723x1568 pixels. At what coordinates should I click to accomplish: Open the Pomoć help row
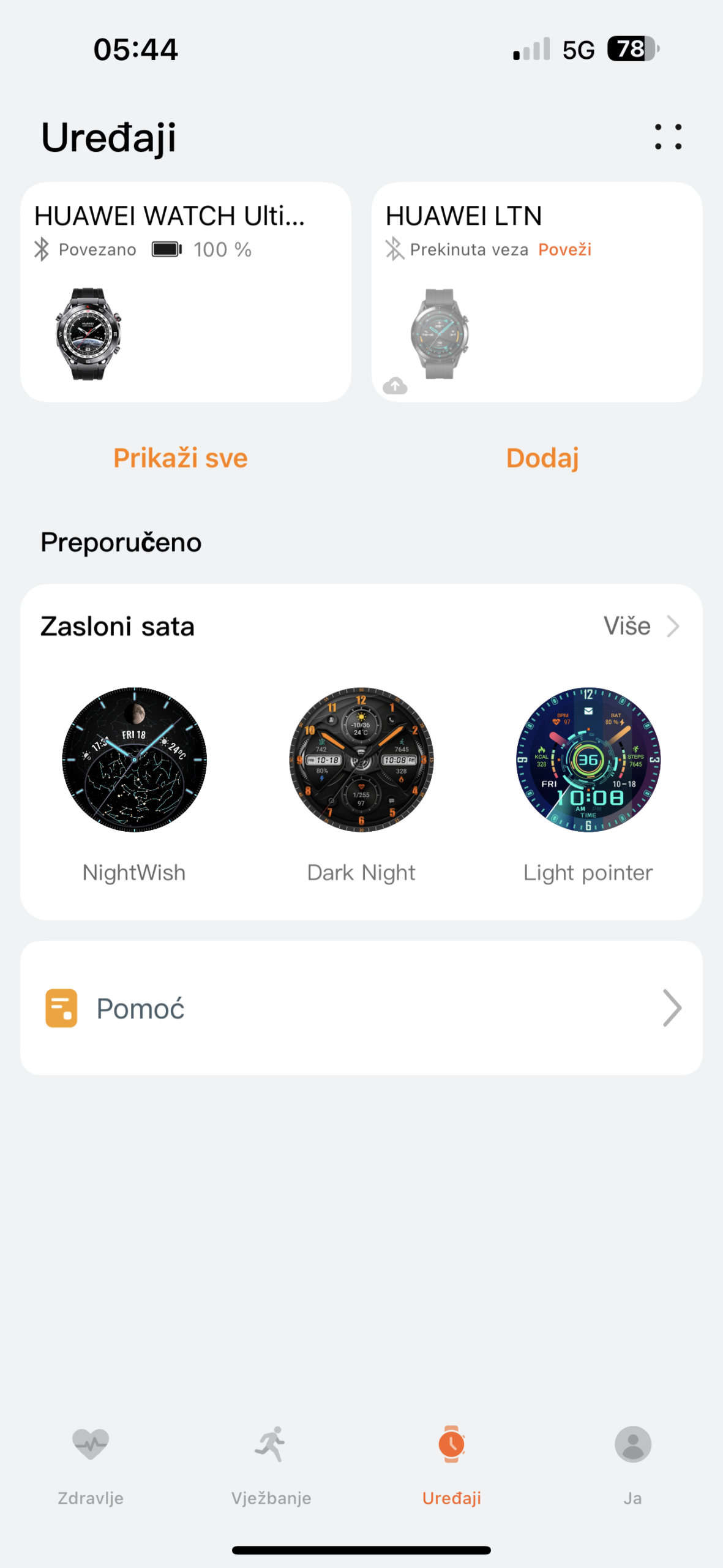coord(361,1008)
